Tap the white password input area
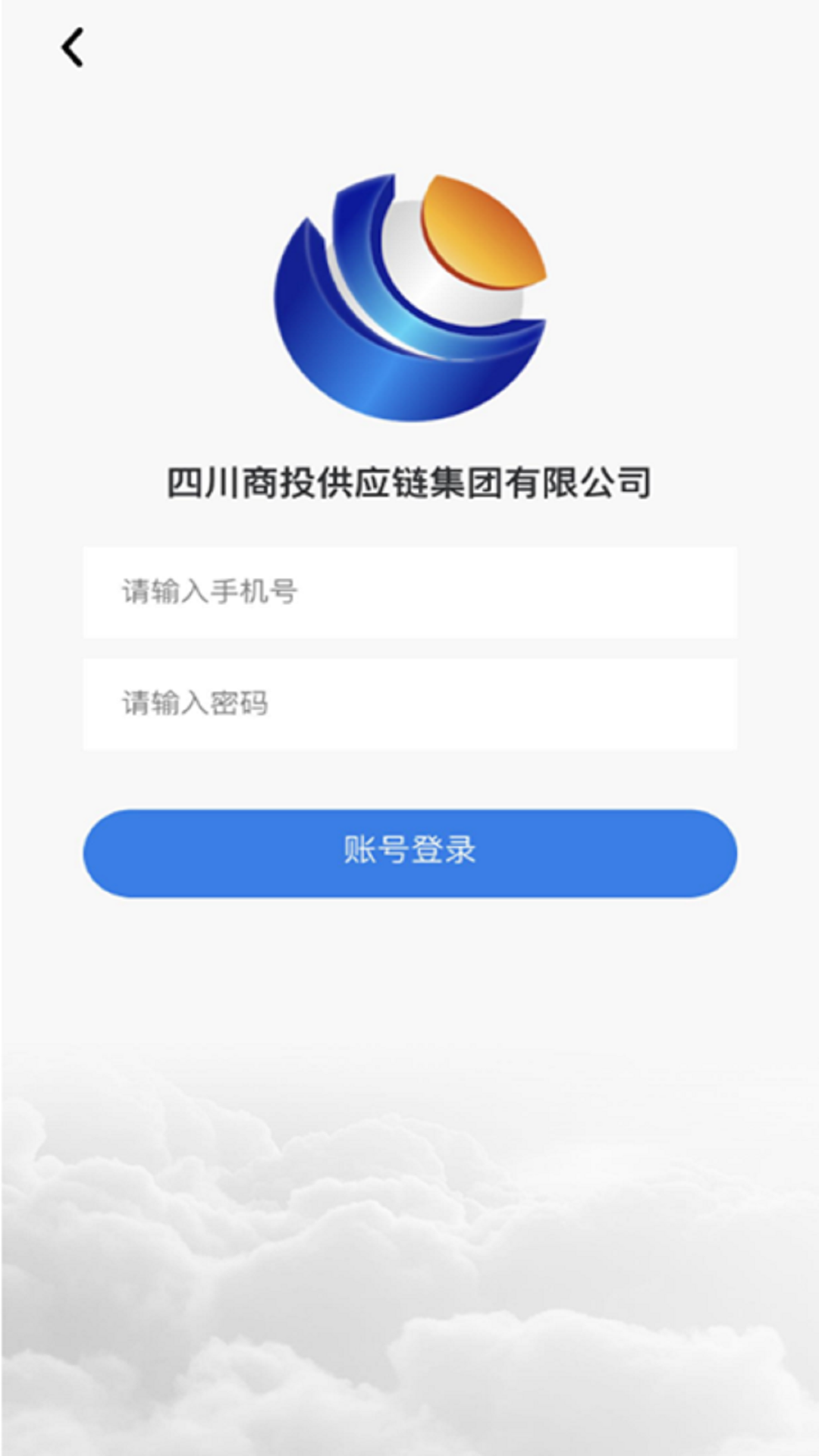Screen dimensions: 819x1456 (409, 704)
